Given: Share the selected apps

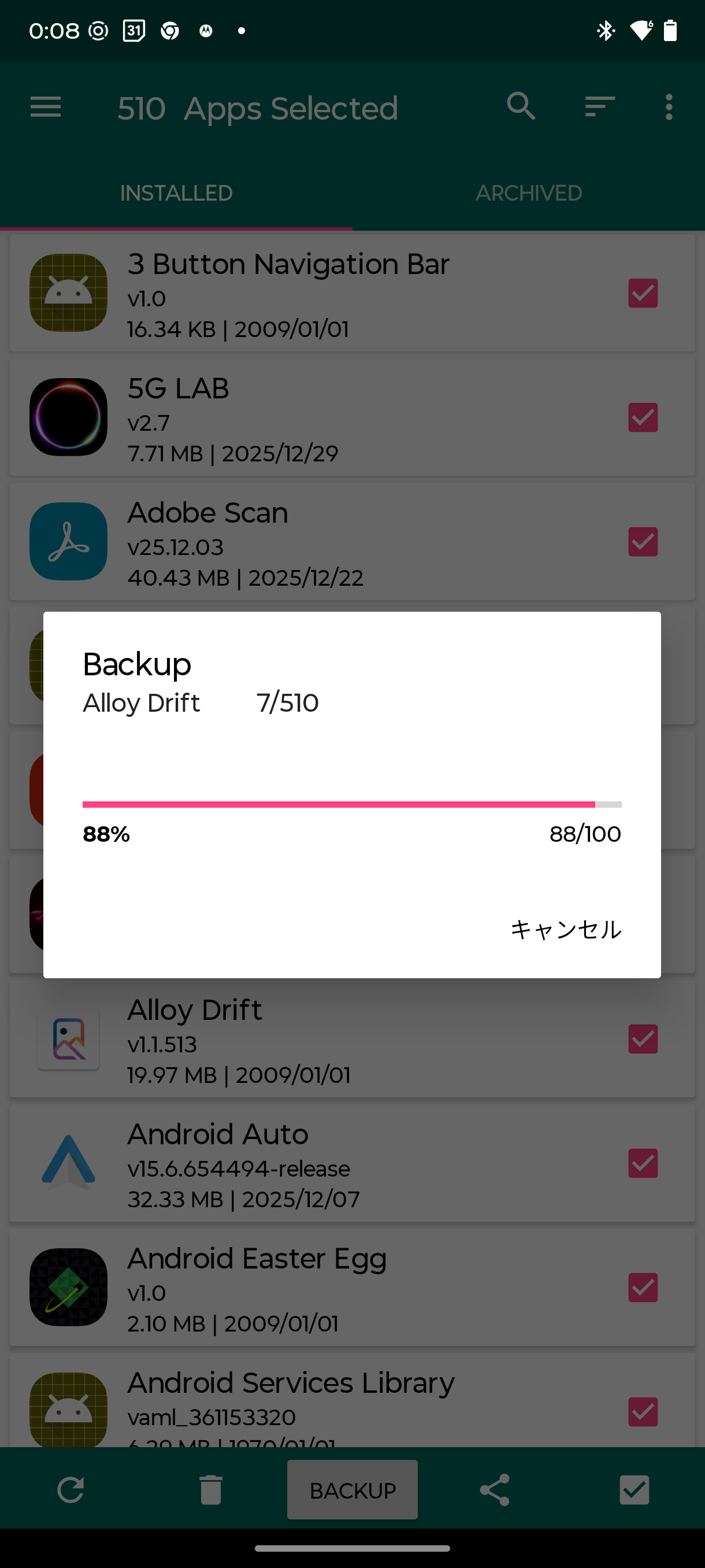Looking at the screenshot, I should click(x=494, y=1490).
